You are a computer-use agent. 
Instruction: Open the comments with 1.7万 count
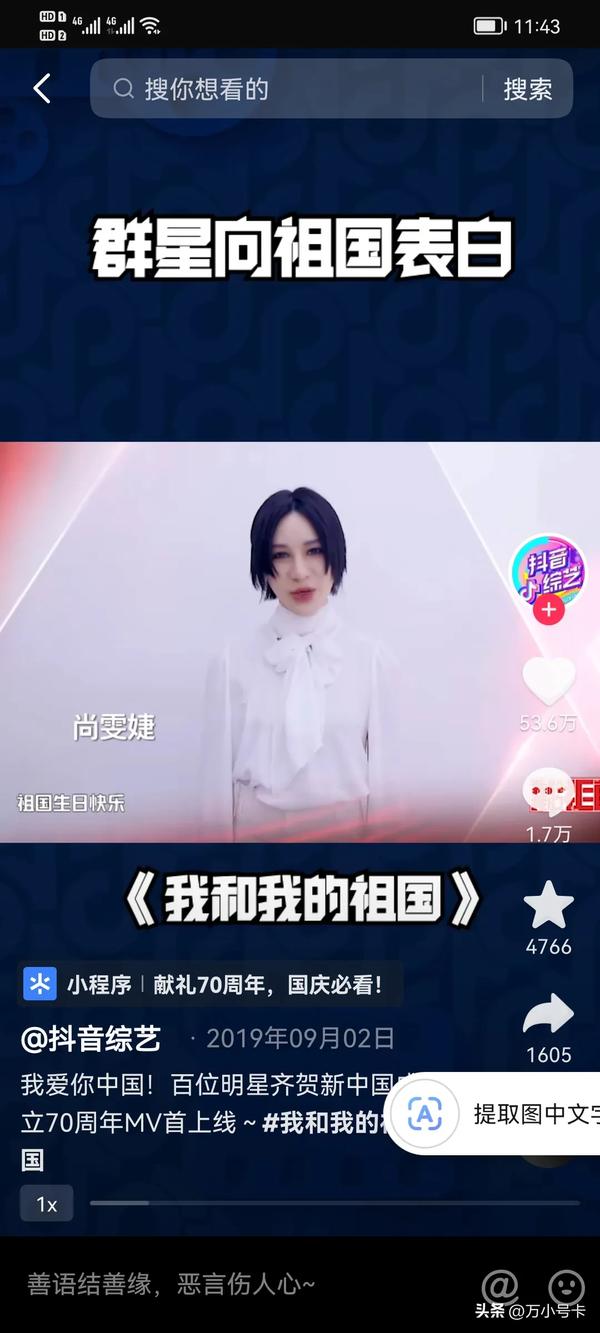click(548, 795)
